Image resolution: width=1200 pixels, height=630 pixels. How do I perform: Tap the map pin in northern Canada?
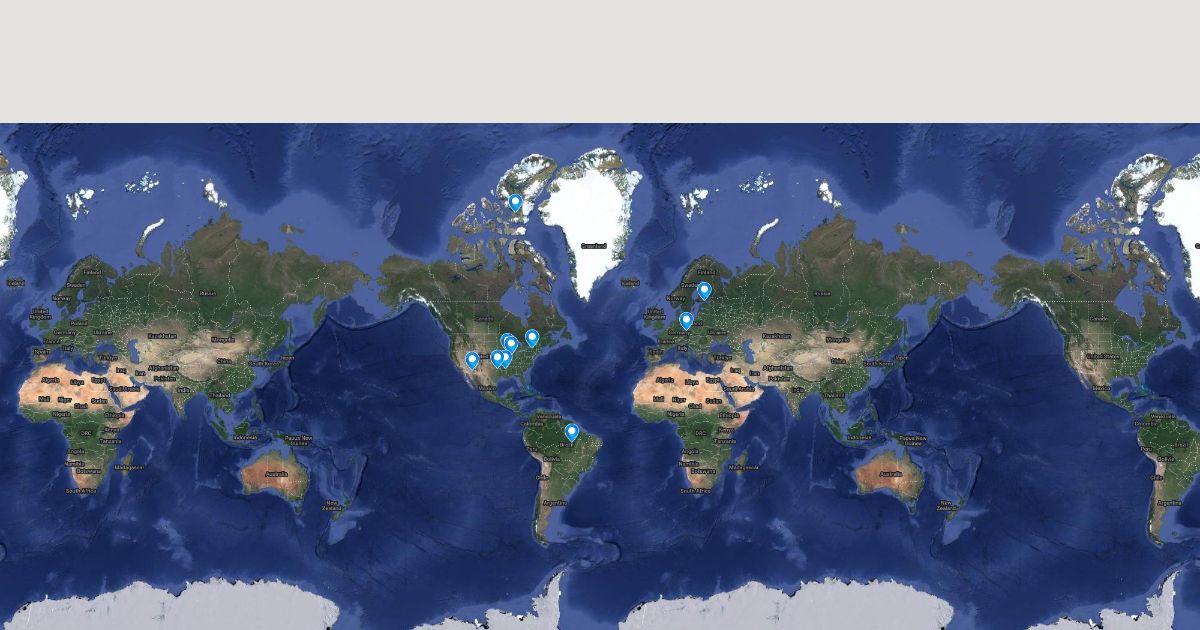point(515,202)
